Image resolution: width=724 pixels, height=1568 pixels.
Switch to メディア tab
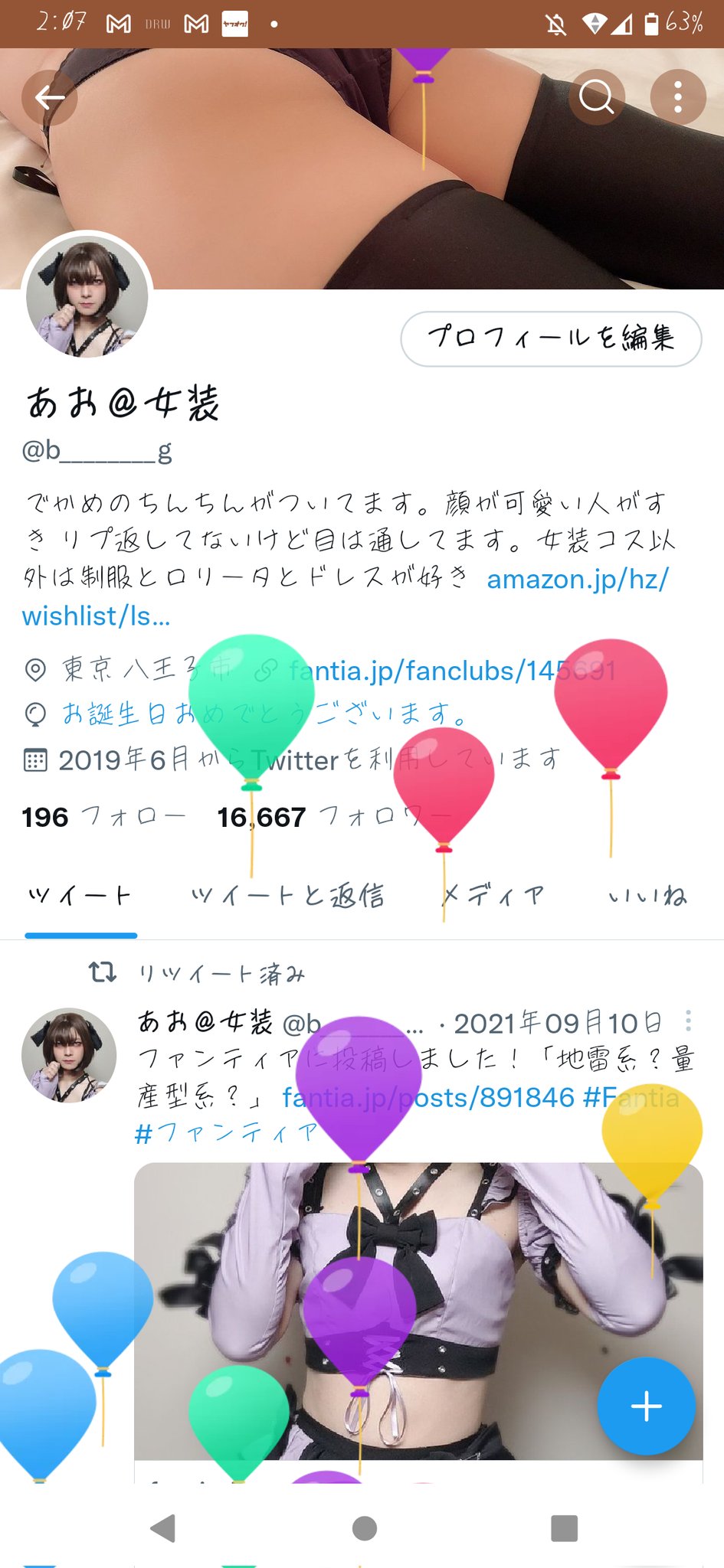click(x=494, y=896)
